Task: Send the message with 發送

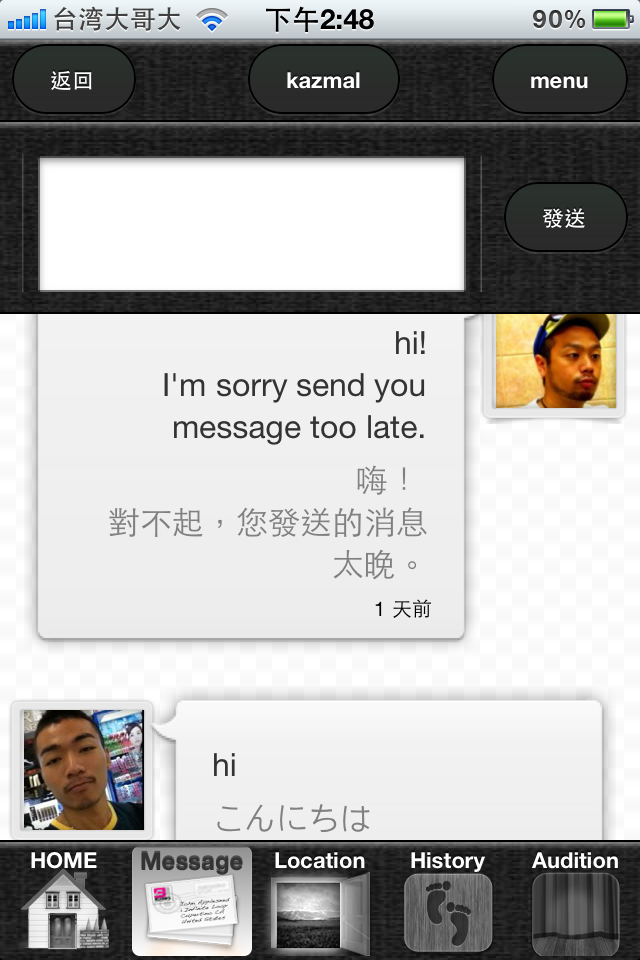Action: pyautogui.click(x=565, y=217)
